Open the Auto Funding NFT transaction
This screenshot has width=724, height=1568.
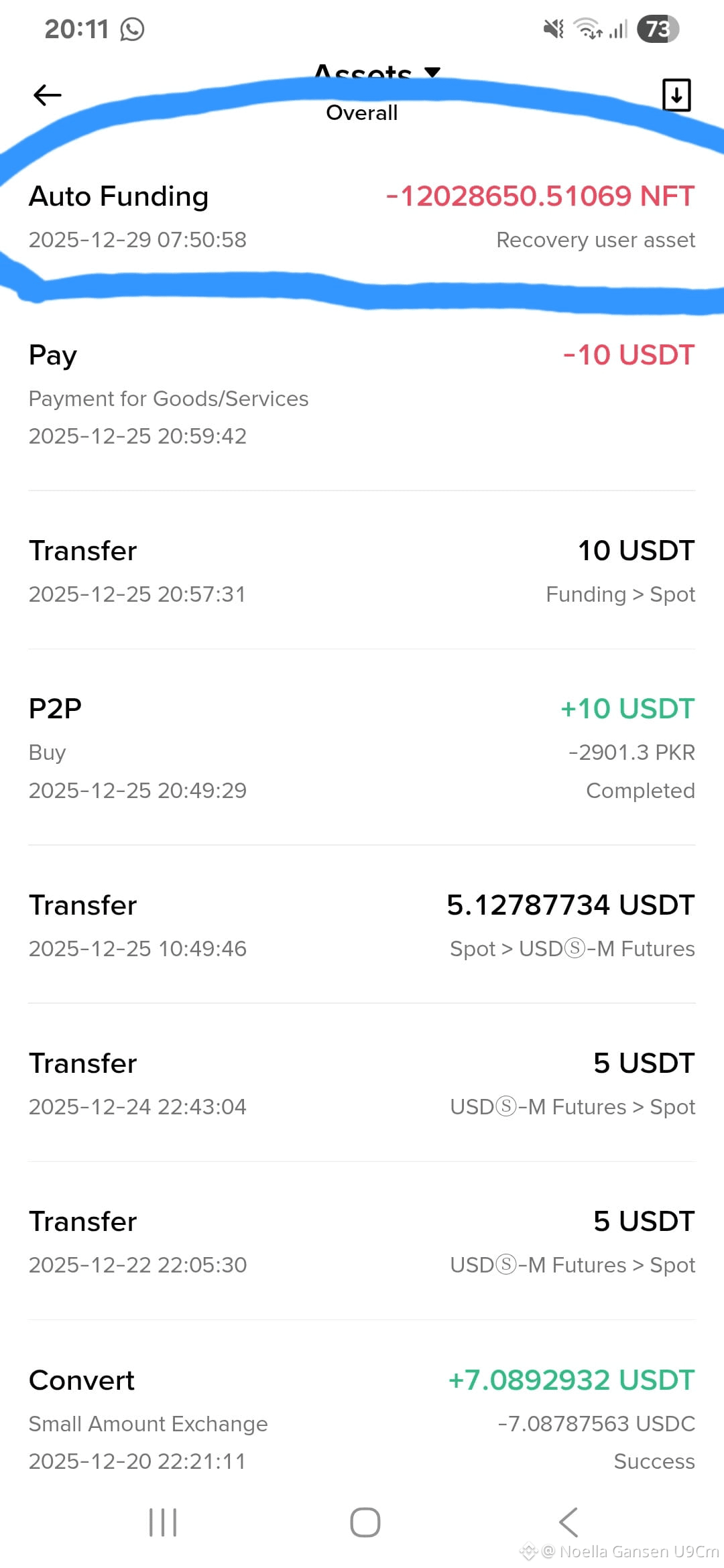click(362, 216)
